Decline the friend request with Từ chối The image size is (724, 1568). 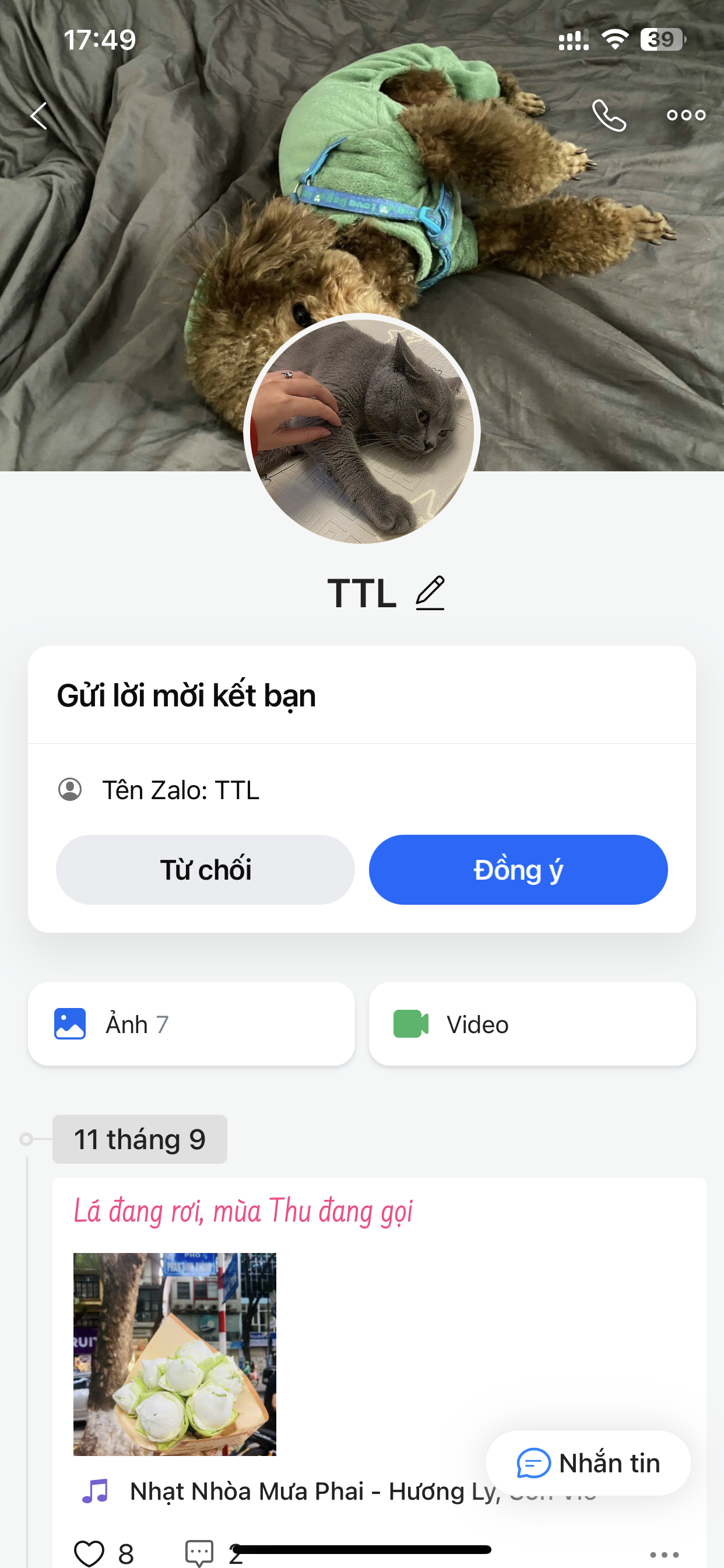[x=205, y=869]
